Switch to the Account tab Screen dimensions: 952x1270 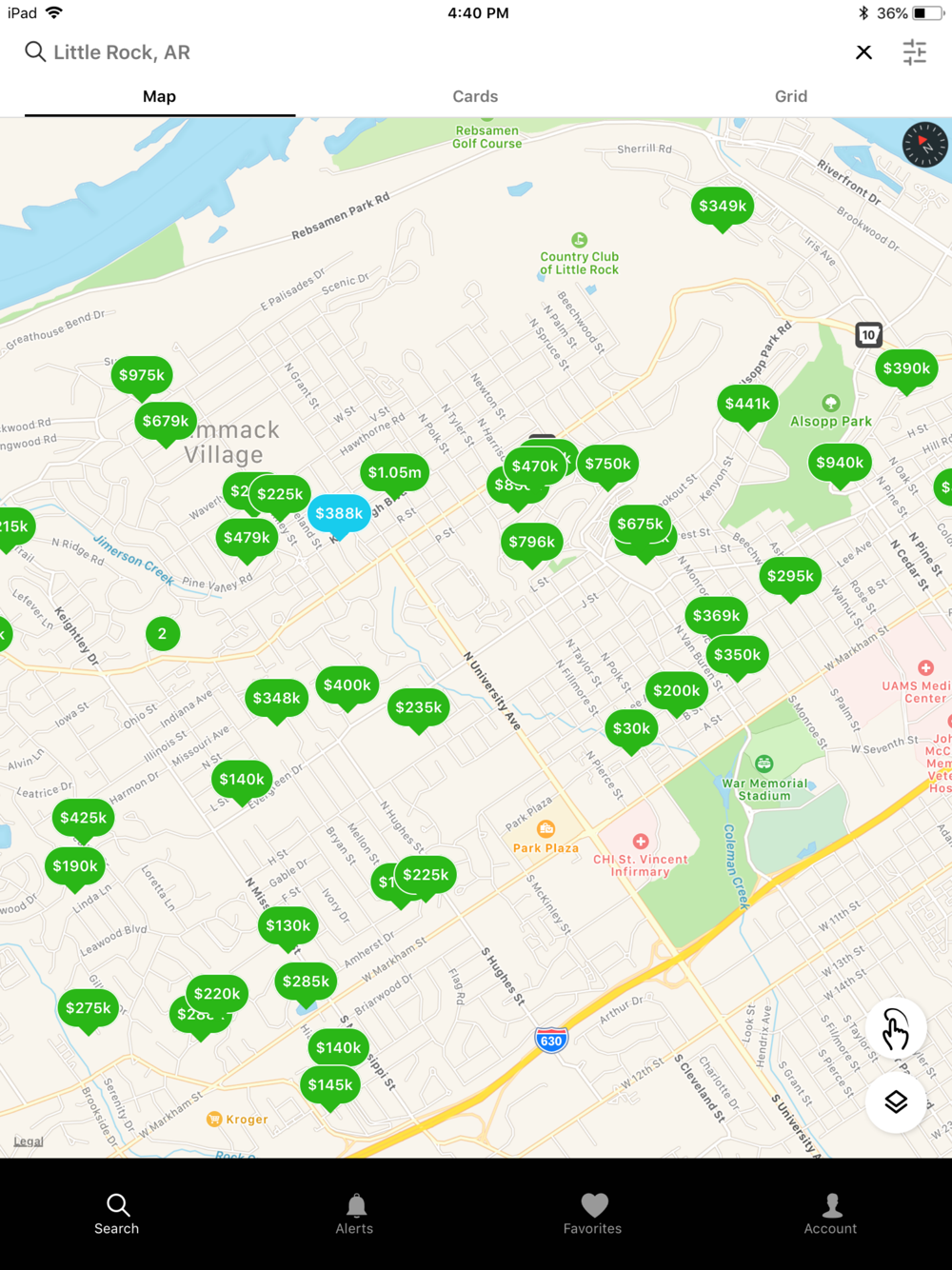click(x=830, y=1214)
